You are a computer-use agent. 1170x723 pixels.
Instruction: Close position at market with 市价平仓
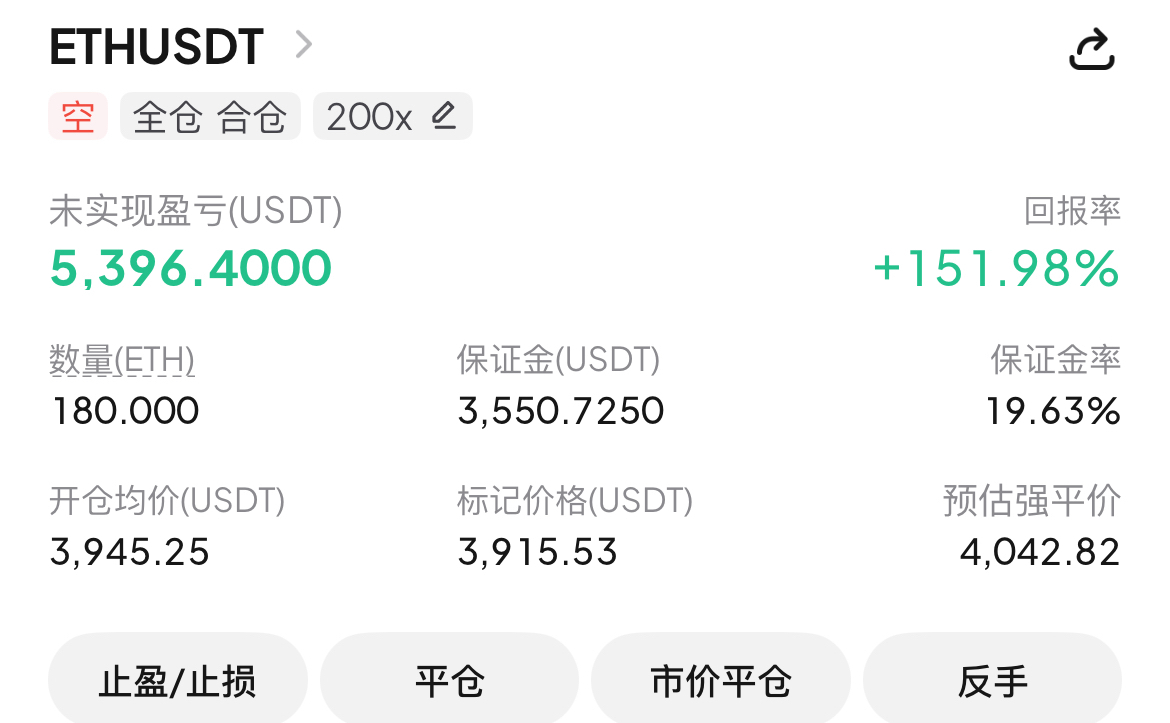[720, 681]
